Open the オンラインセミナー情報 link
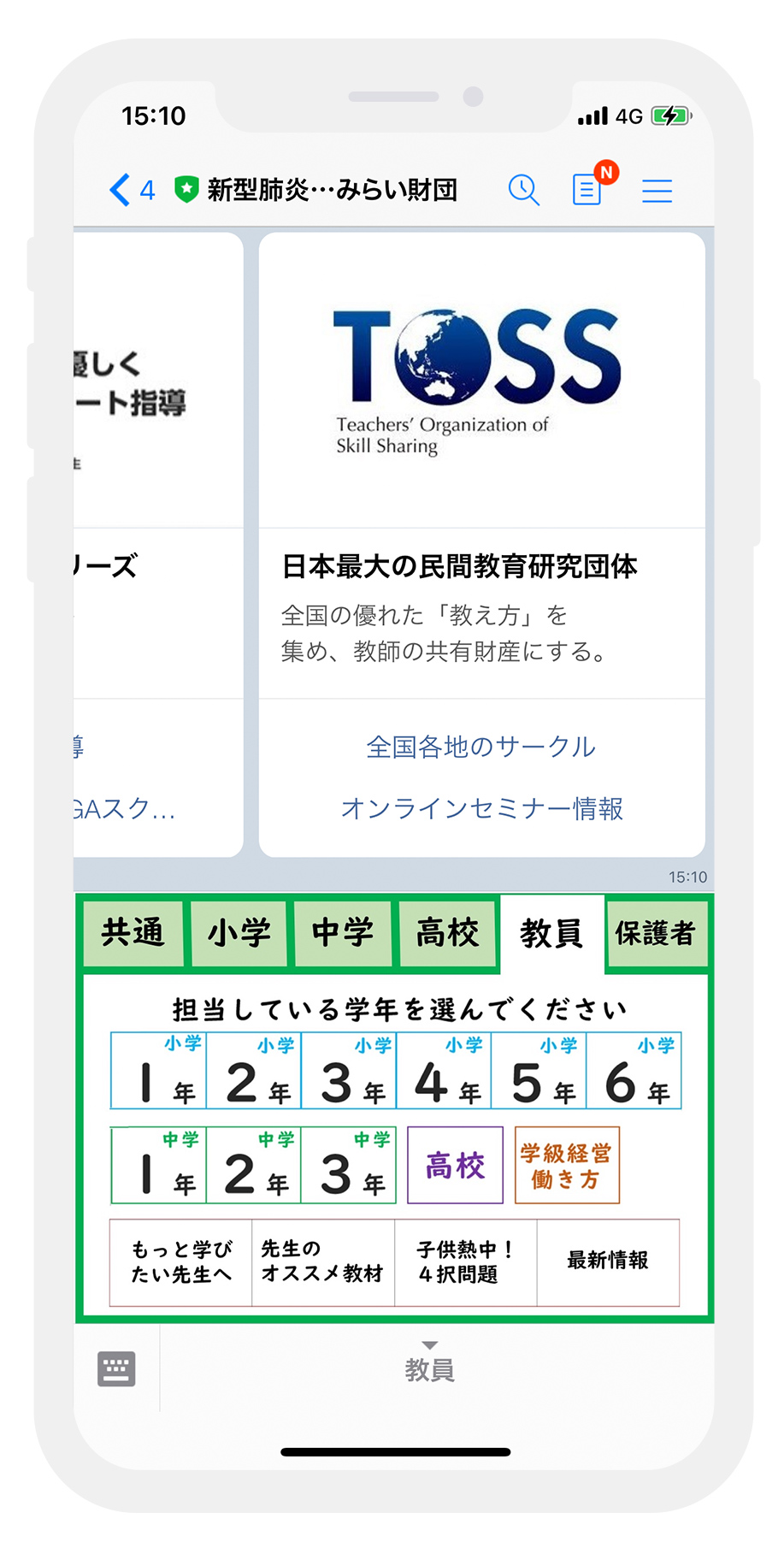This screenshot has width=784, height=1548. 481,808
